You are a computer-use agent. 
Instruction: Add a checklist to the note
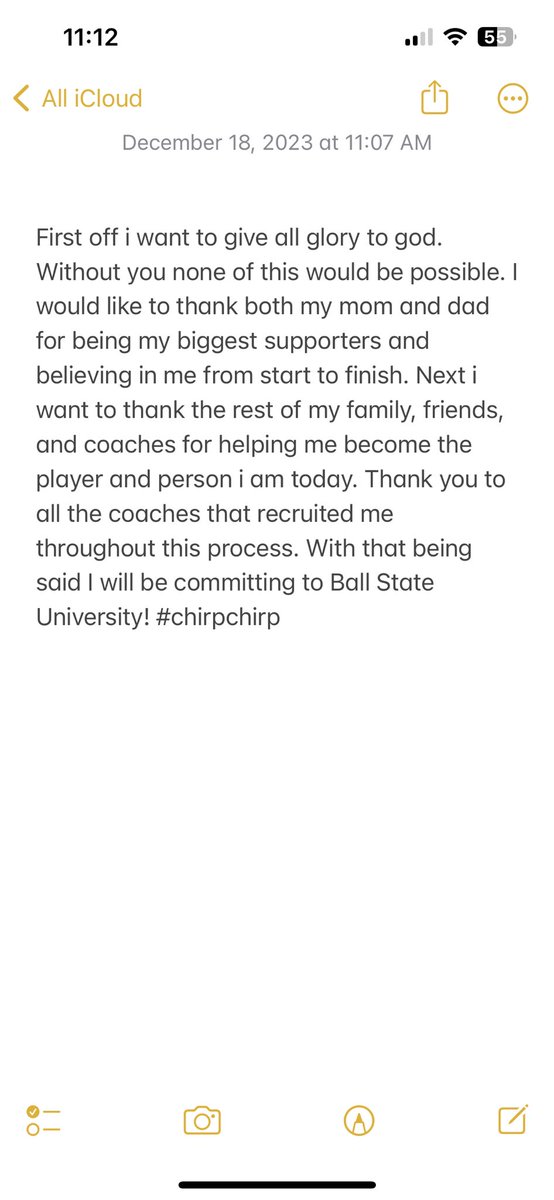[43, 1120]
